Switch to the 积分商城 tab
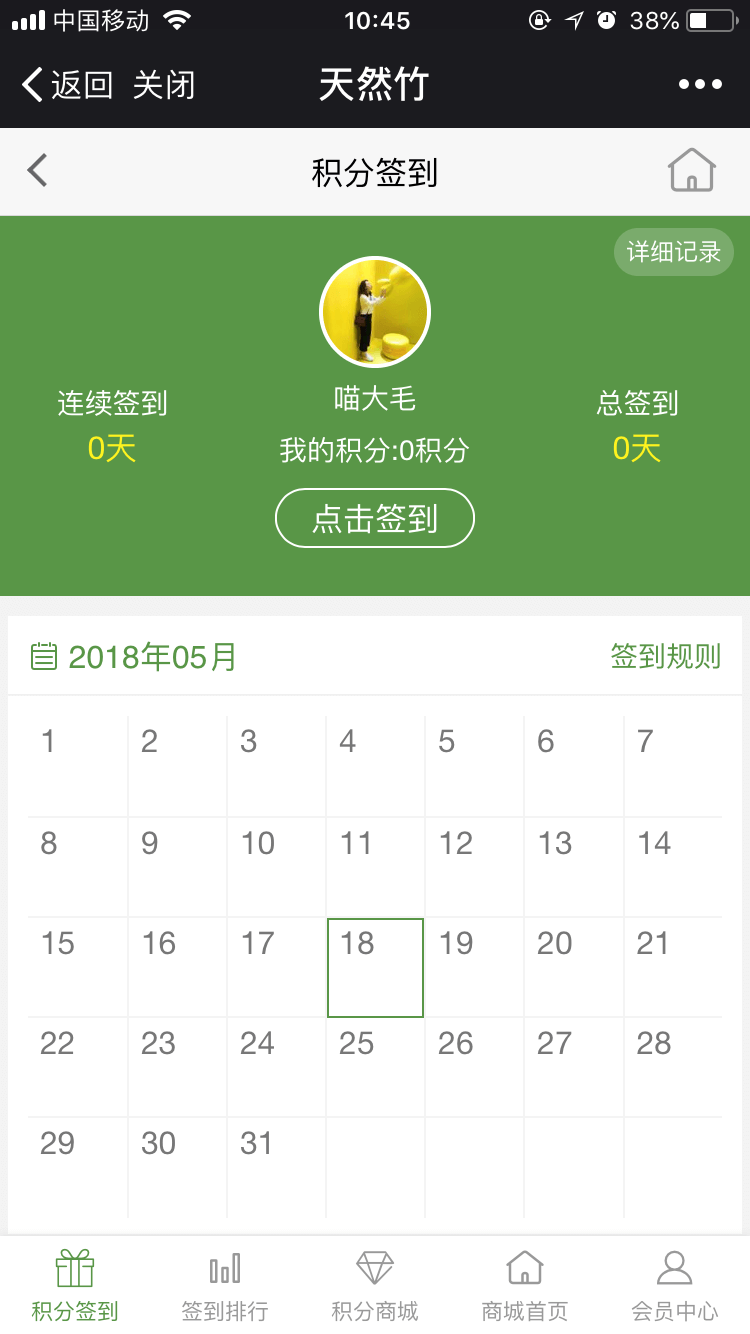The height and width of the screenshot is (1334, 750). coord(375,1286)
